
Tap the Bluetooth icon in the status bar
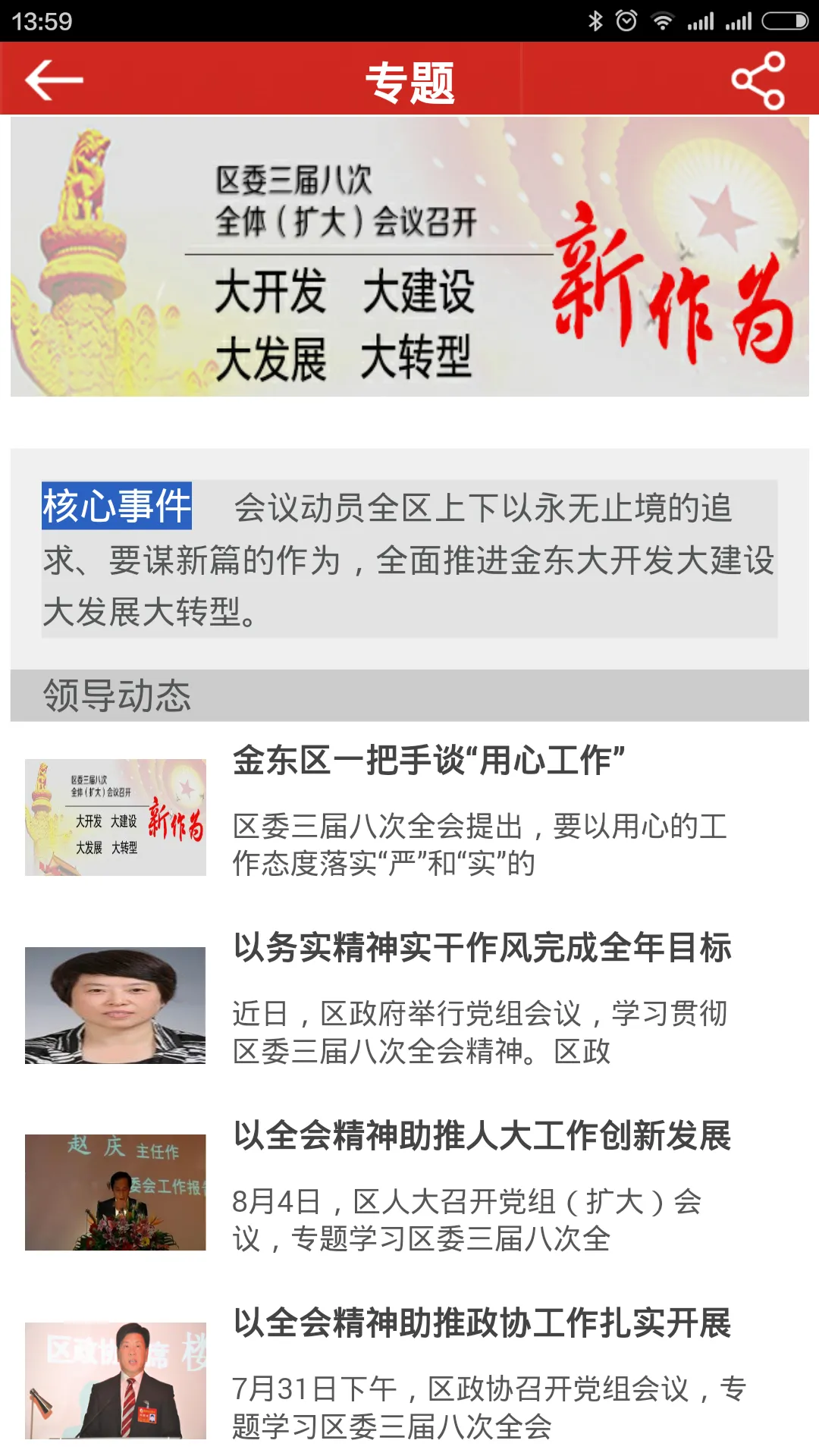595,20
